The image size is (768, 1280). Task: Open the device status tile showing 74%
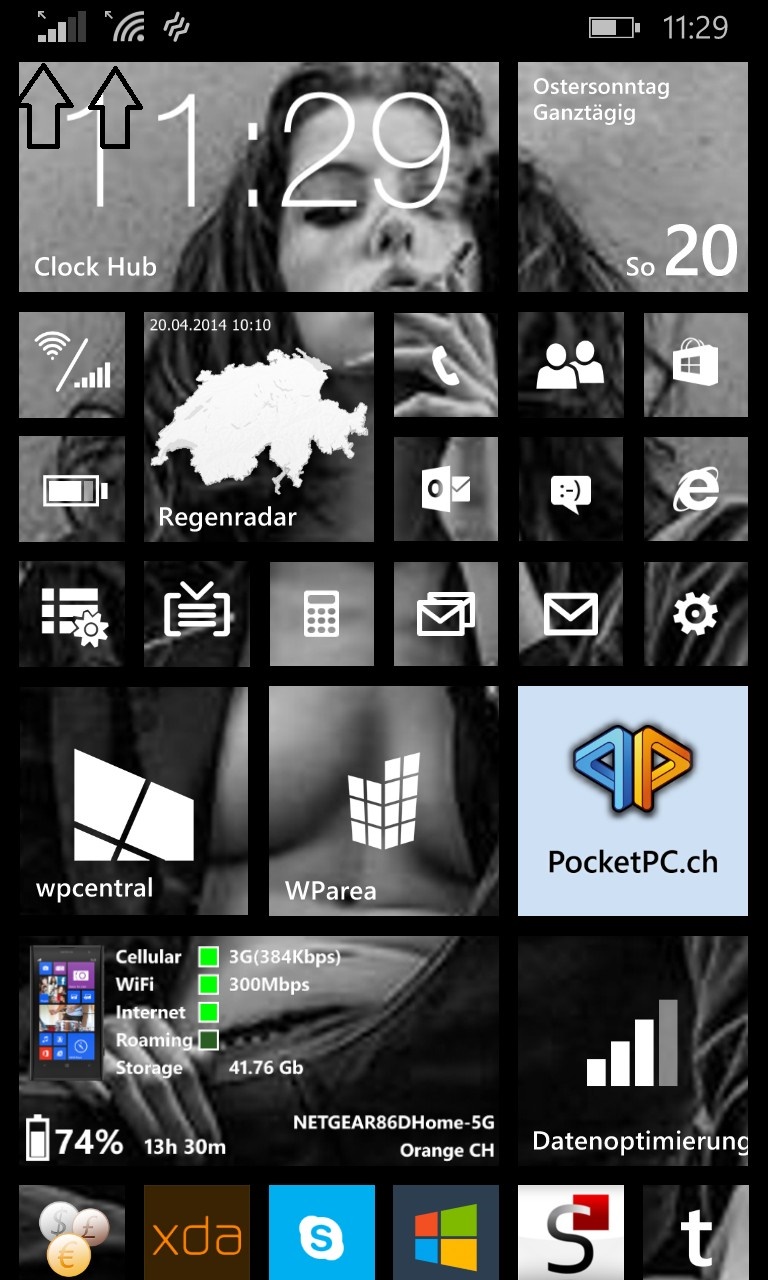pyautogui.click(x=259, y=1051)
